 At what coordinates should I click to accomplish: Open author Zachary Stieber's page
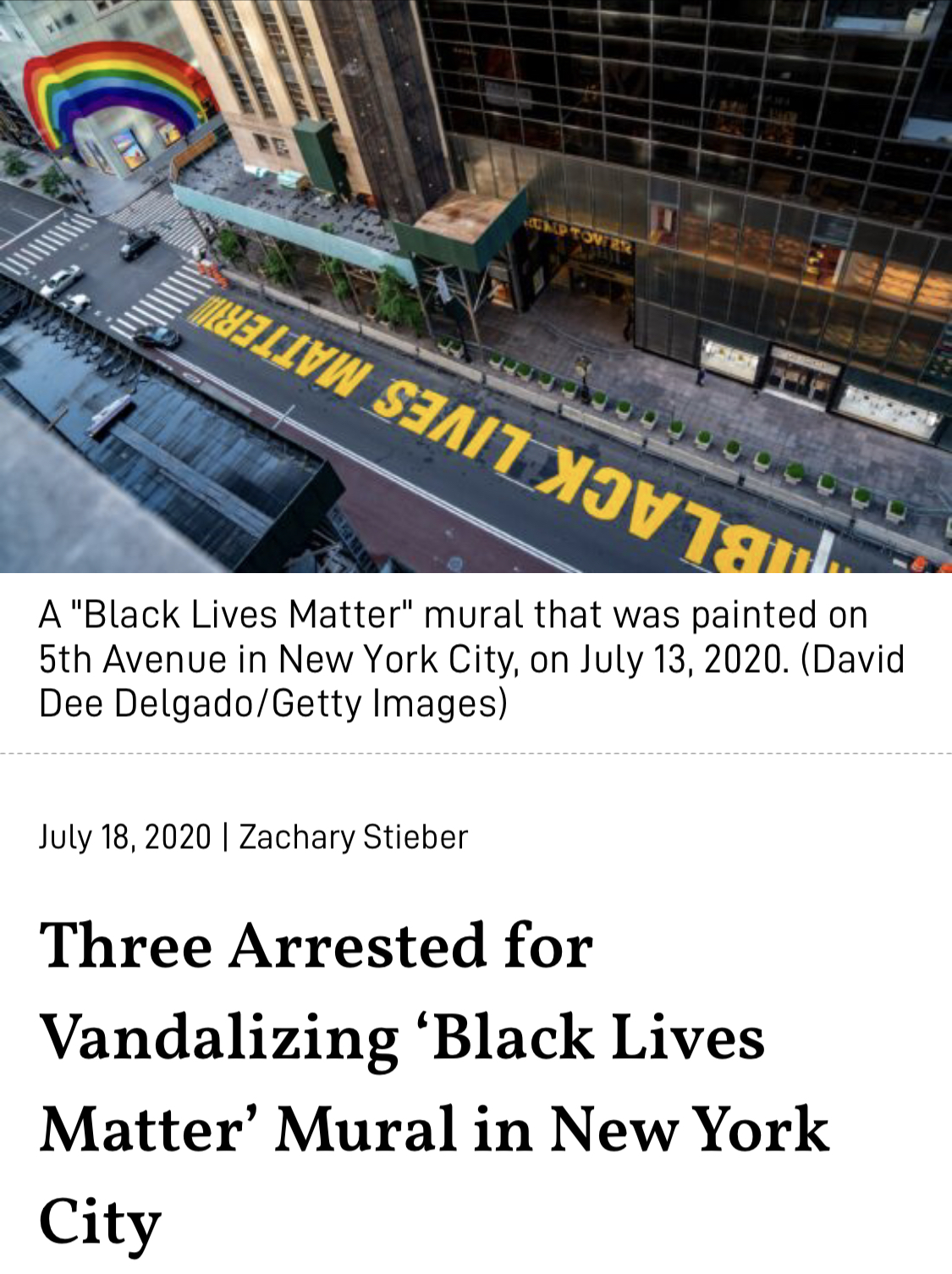pyautogui.click(x=353, y=837)
